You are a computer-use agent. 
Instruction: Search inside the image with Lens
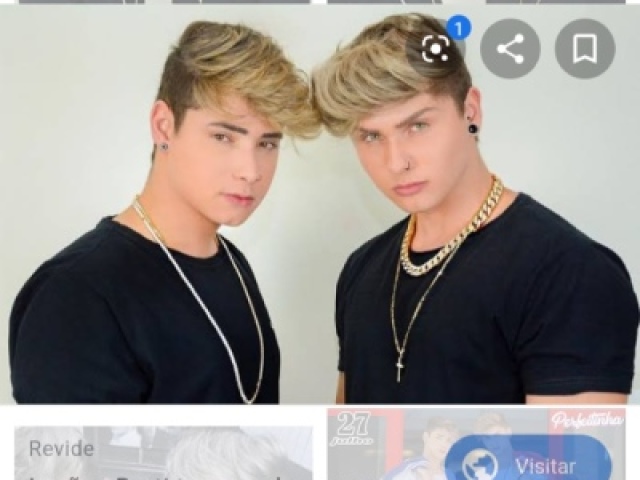pyautogui.click(x=436, y=49)
